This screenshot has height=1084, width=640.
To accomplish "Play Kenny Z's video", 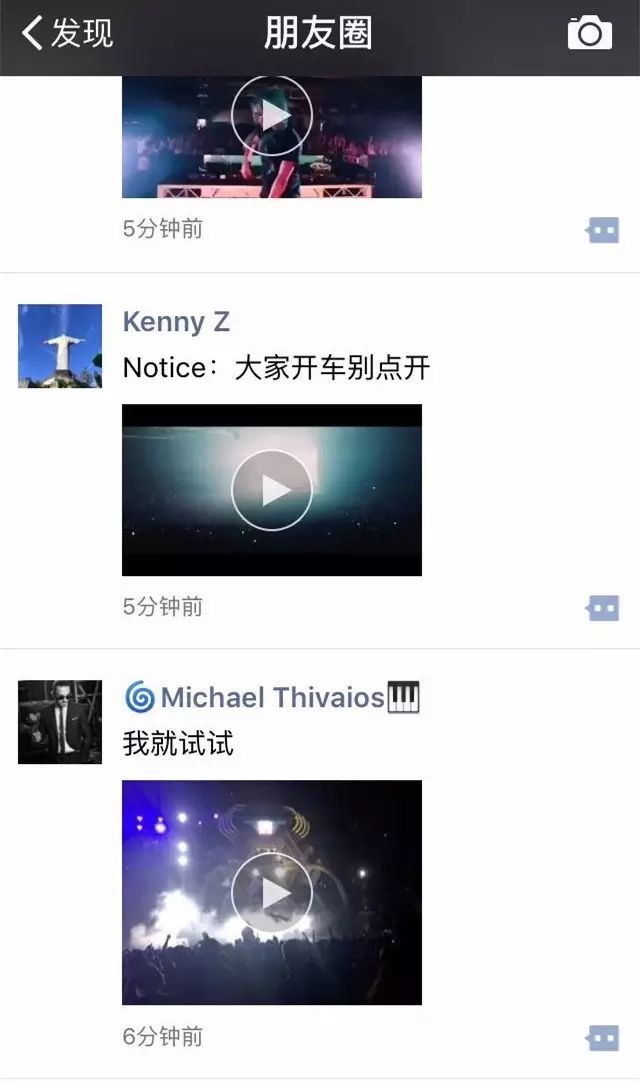I will 272,490.
